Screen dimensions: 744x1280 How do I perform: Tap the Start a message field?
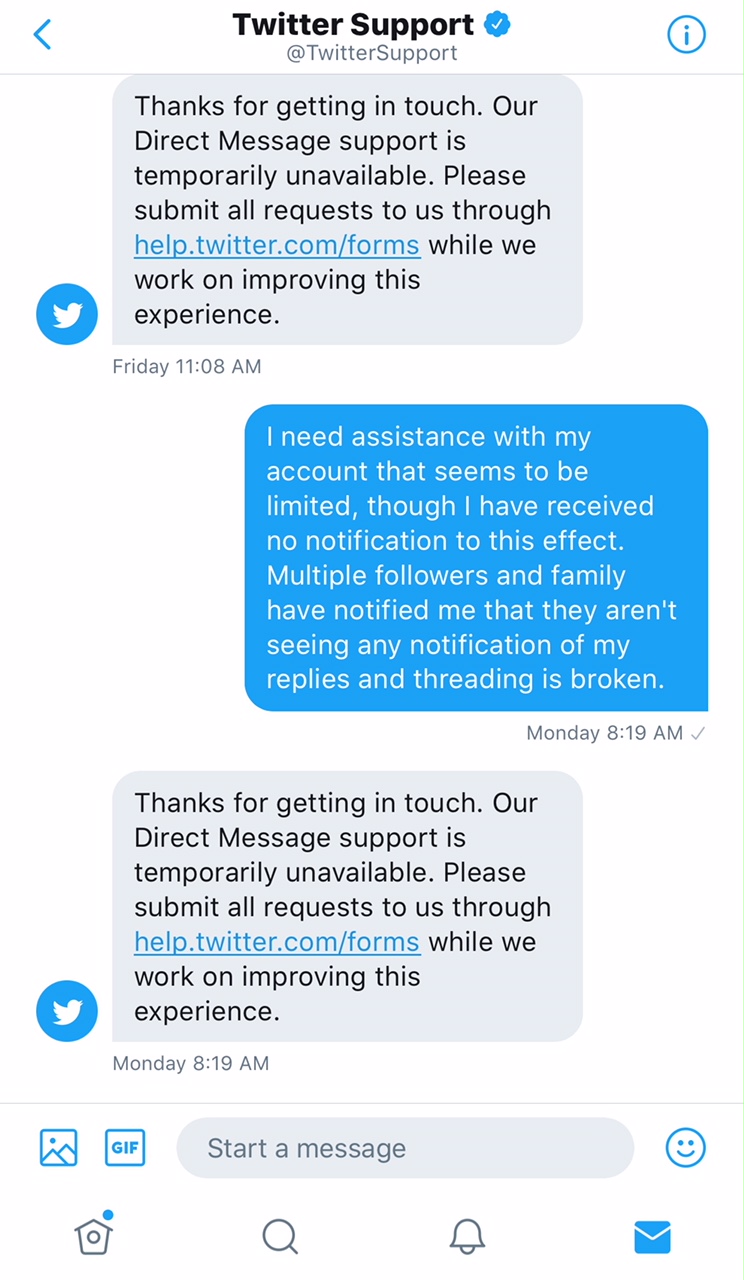click(405, 1148)
